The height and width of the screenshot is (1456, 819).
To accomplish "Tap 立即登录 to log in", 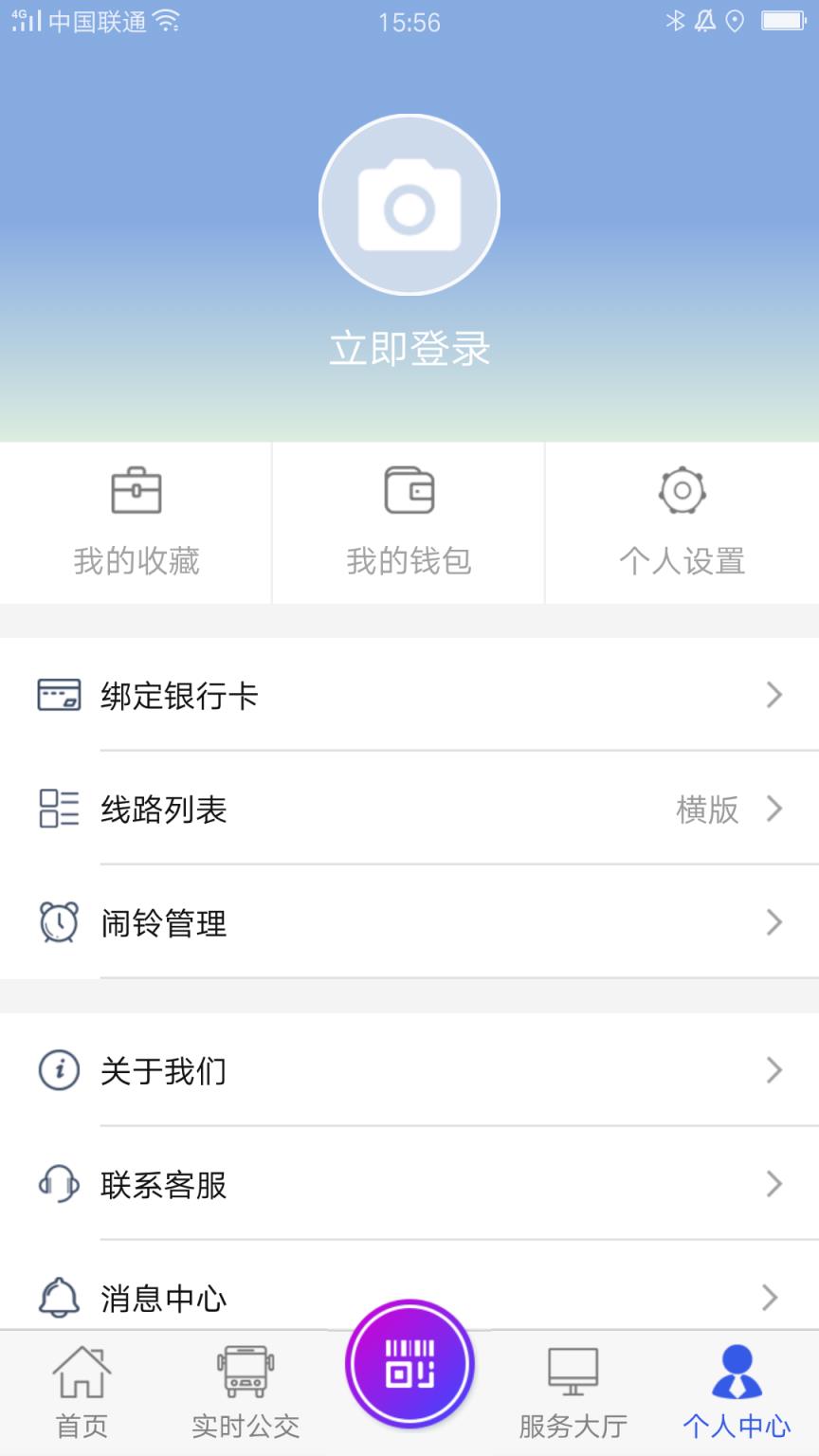I will (409, 349).
